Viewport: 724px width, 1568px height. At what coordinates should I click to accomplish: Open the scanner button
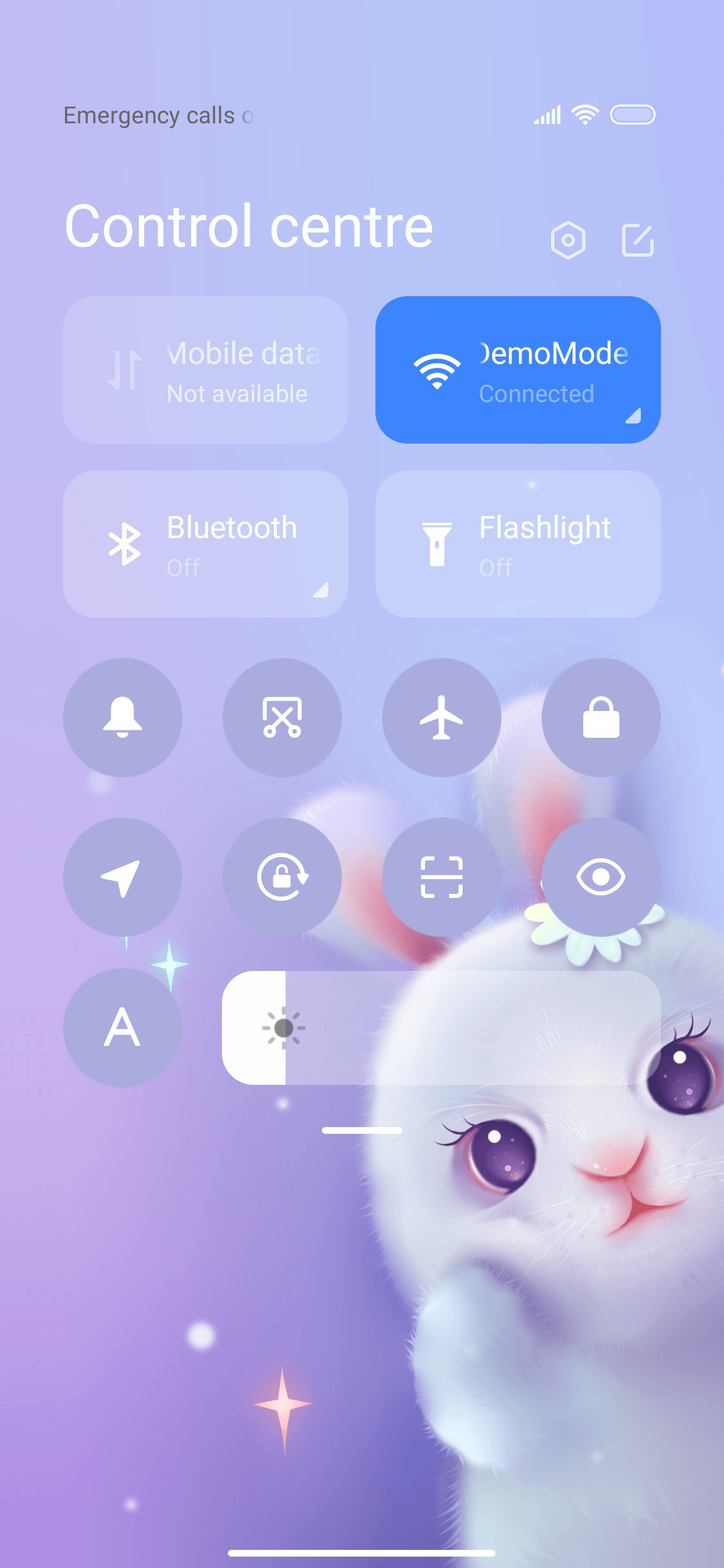[x=442, y=877]
